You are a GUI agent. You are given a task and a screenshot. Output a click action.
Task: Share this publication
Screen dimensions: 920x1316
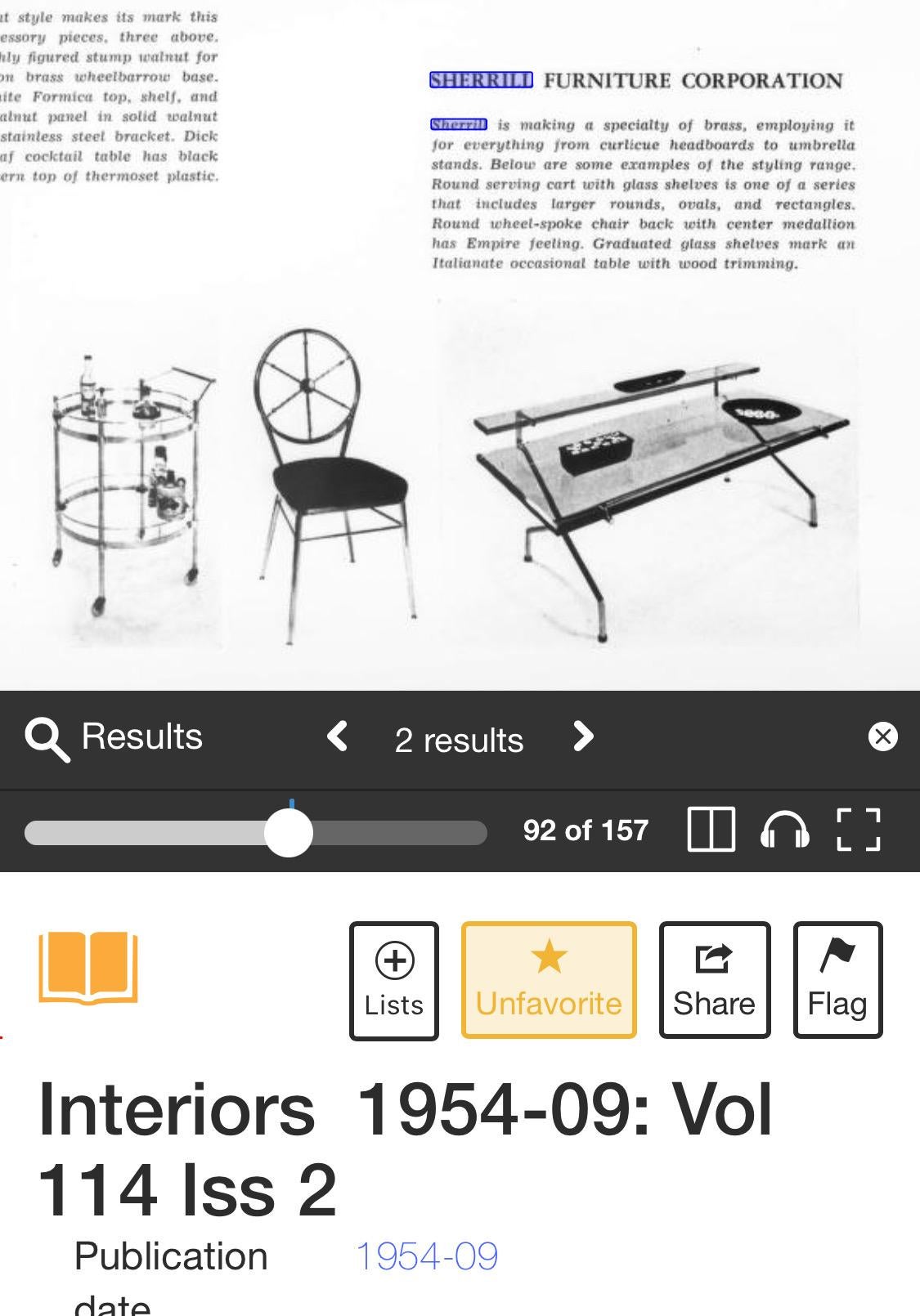(714, 980)
